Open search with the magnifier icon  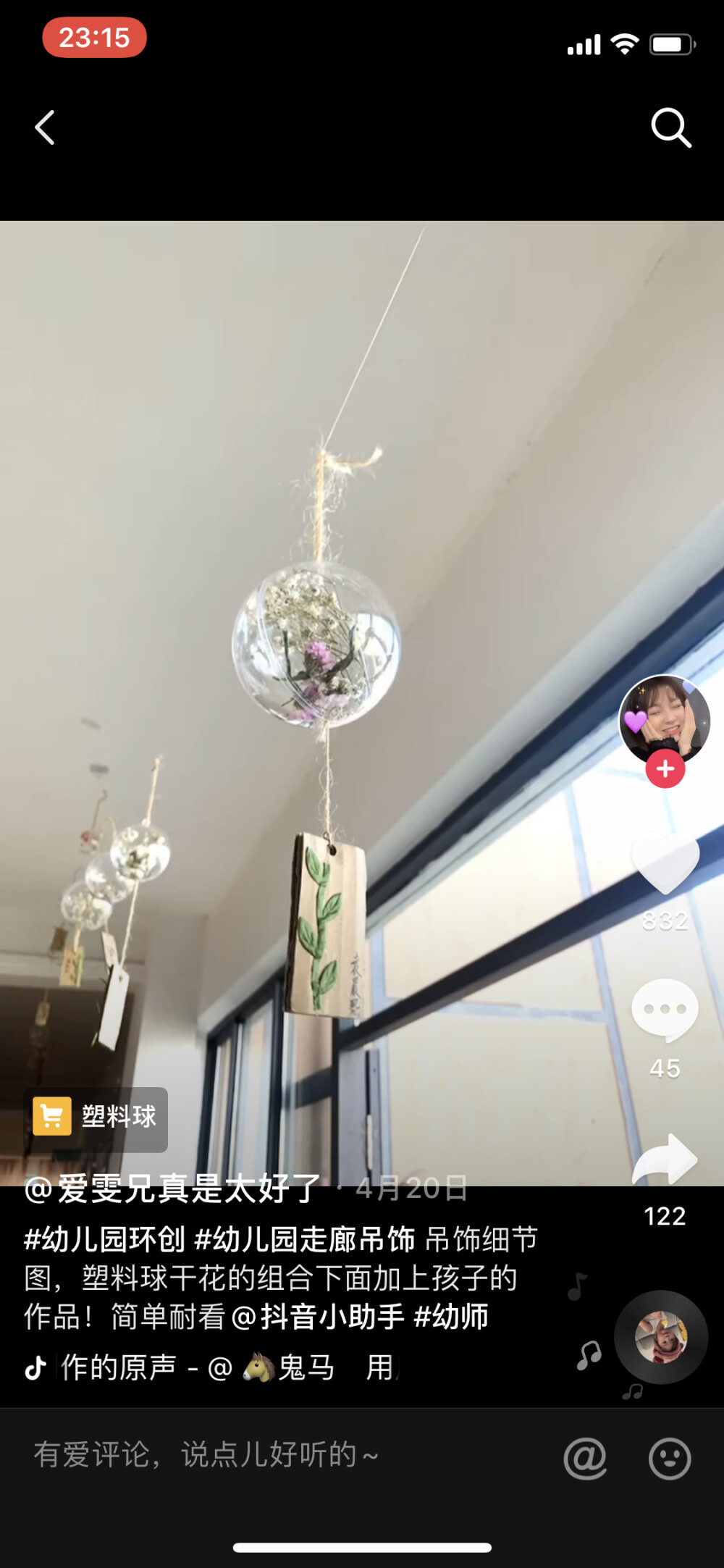(x=670, y=128)
